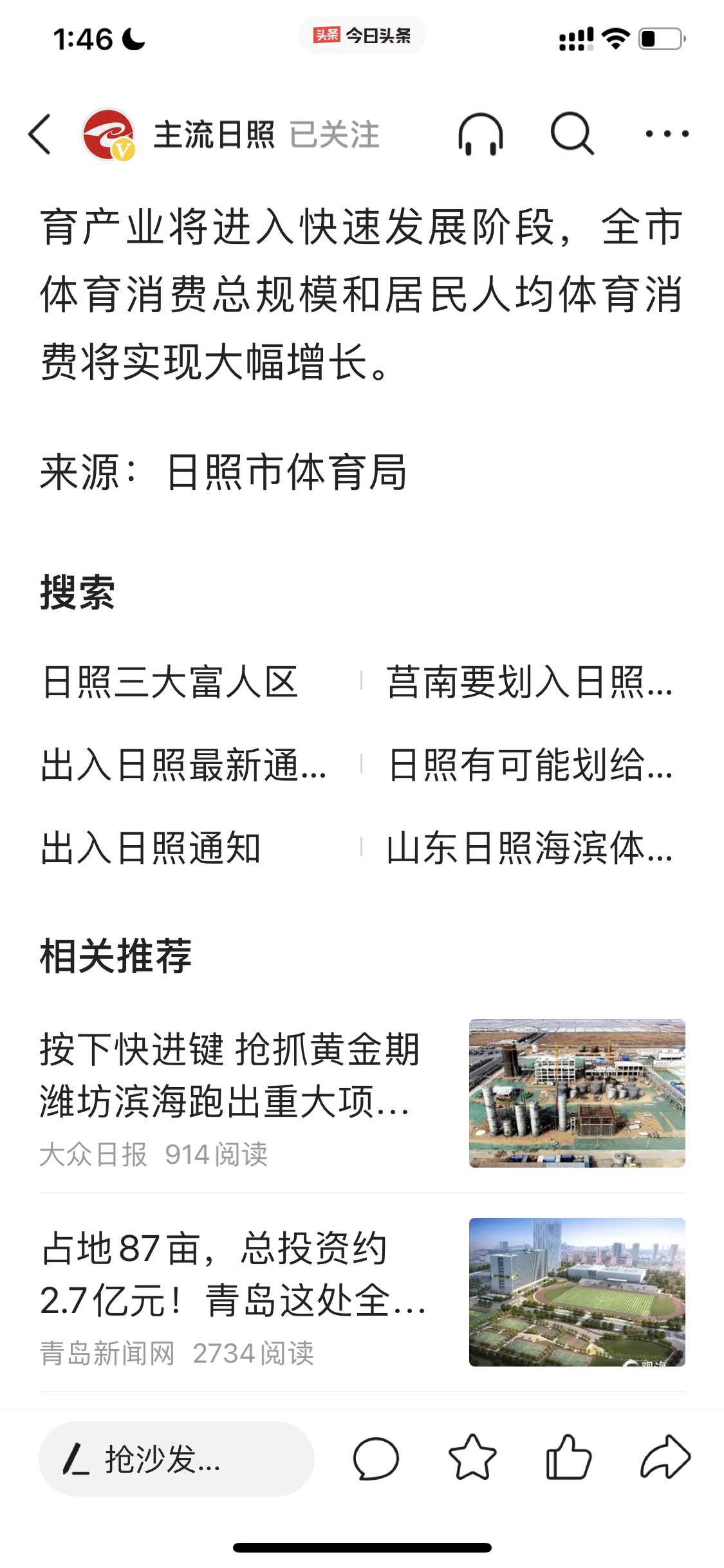Search 日照三大富人区 suggestion
The image size is (724, 1568).
click(x=170, y=682)
